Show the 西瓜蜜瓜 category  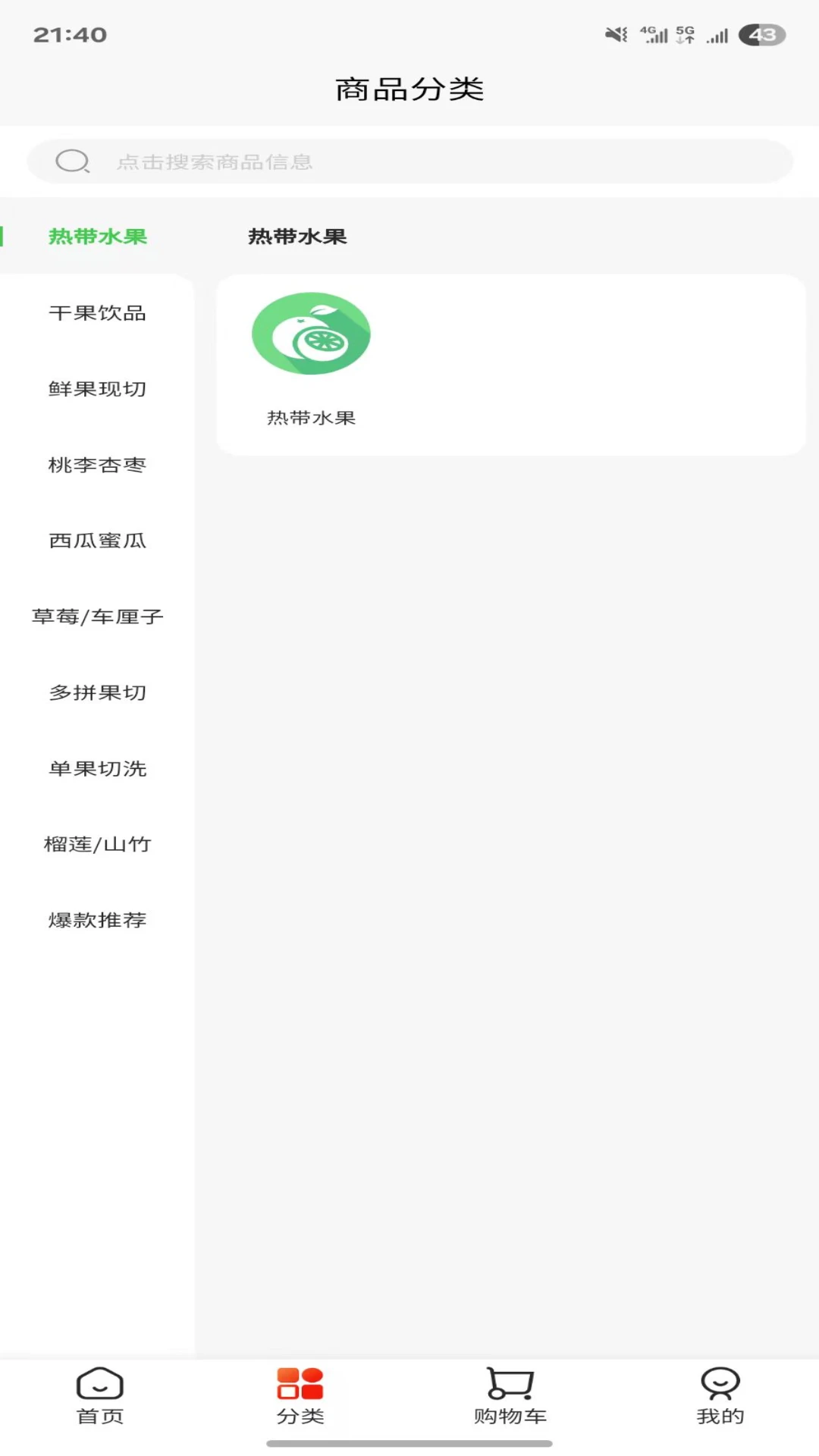[x=97, y=541]
